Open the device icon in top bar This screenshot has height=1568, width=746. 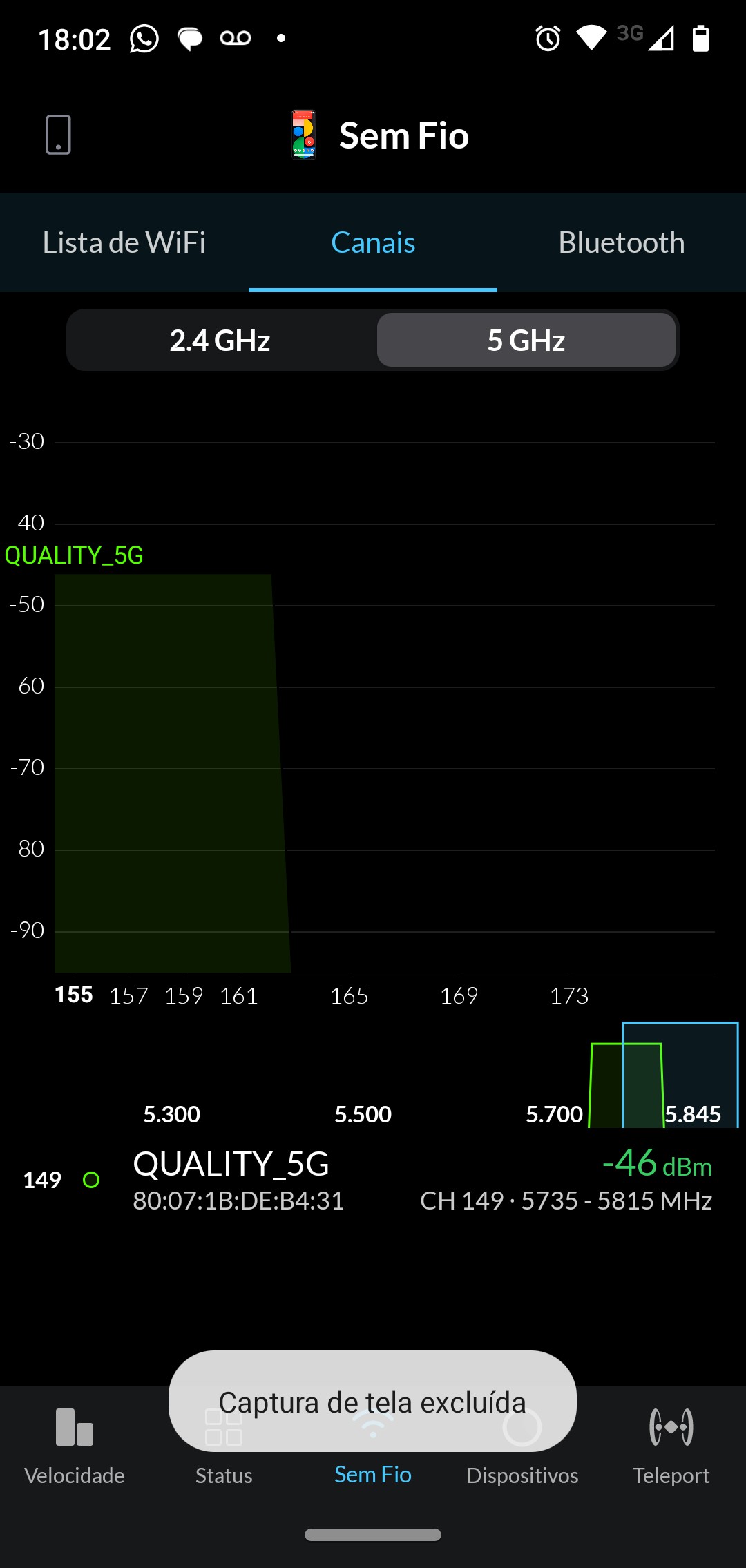coord(58,135)
